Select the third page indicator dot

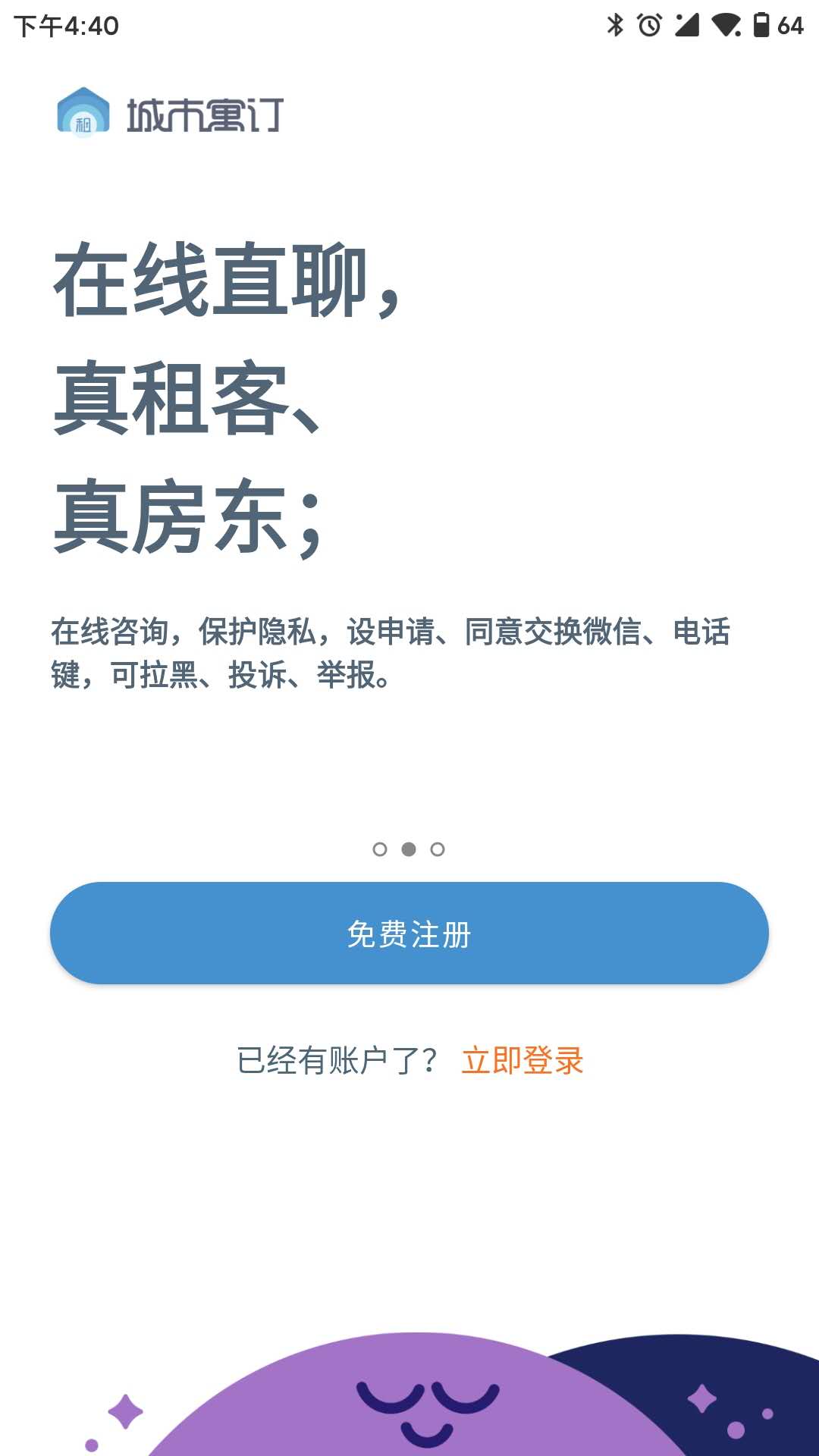coord(438,849)
